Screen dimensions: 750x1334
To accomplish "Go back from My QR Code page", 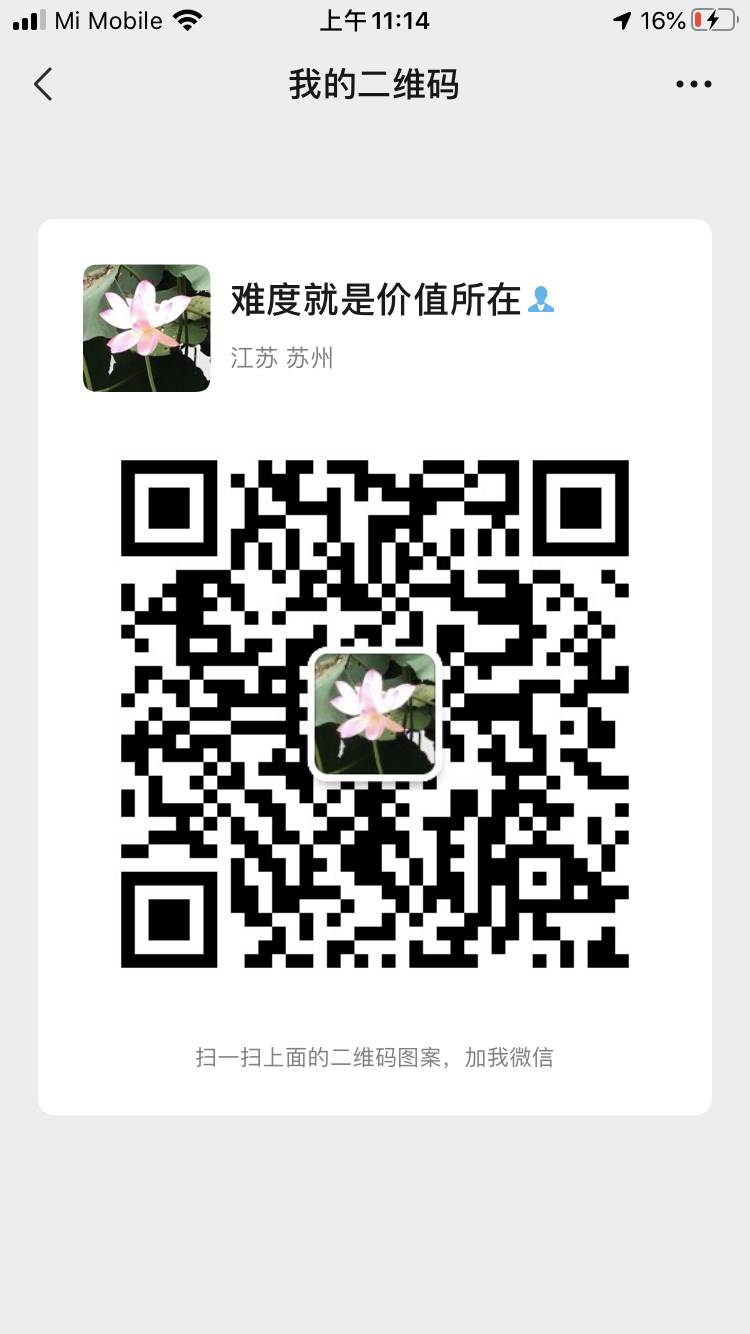I will coord(43,85).
